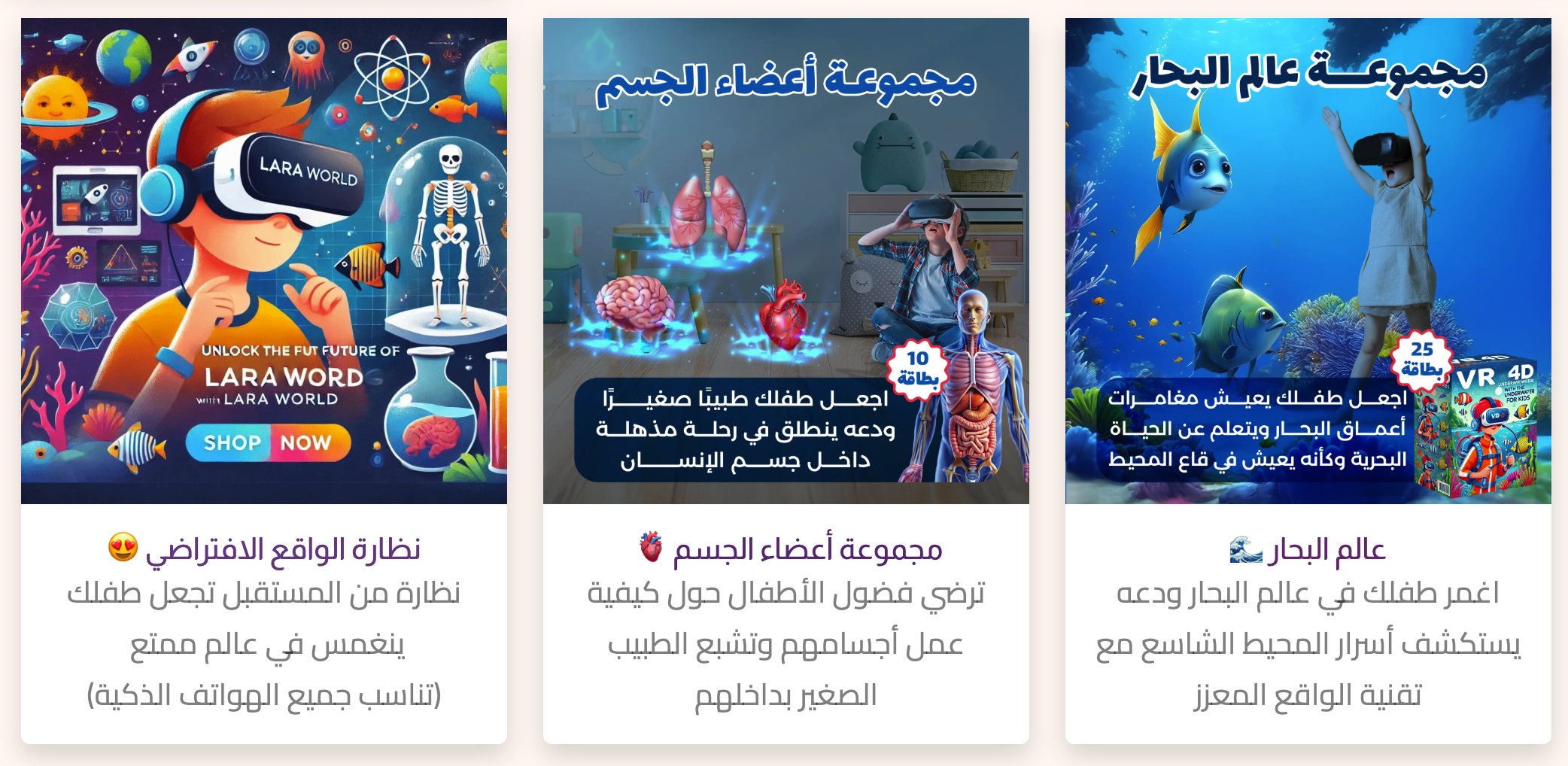Tap the عالم البحار title link
Viewport: 1568px width, 766px height.
[1327, 549]
